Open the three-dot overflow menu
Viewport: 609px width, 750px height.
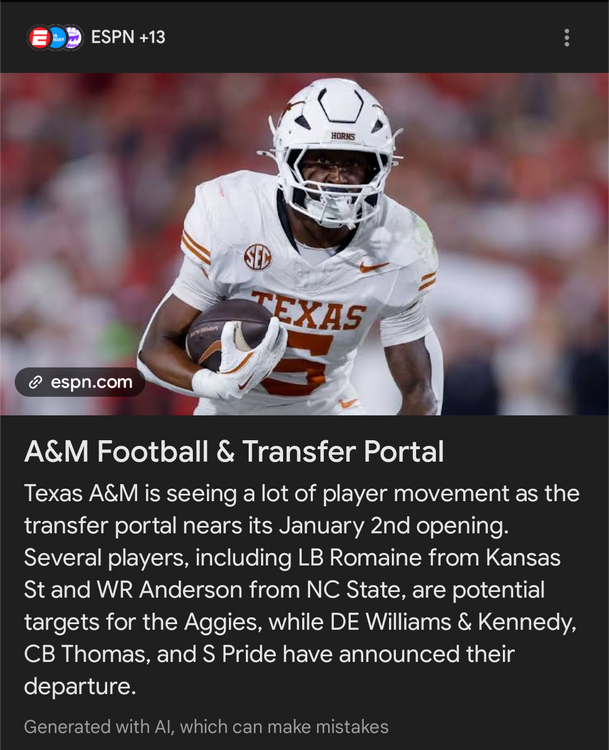point(567,38)
